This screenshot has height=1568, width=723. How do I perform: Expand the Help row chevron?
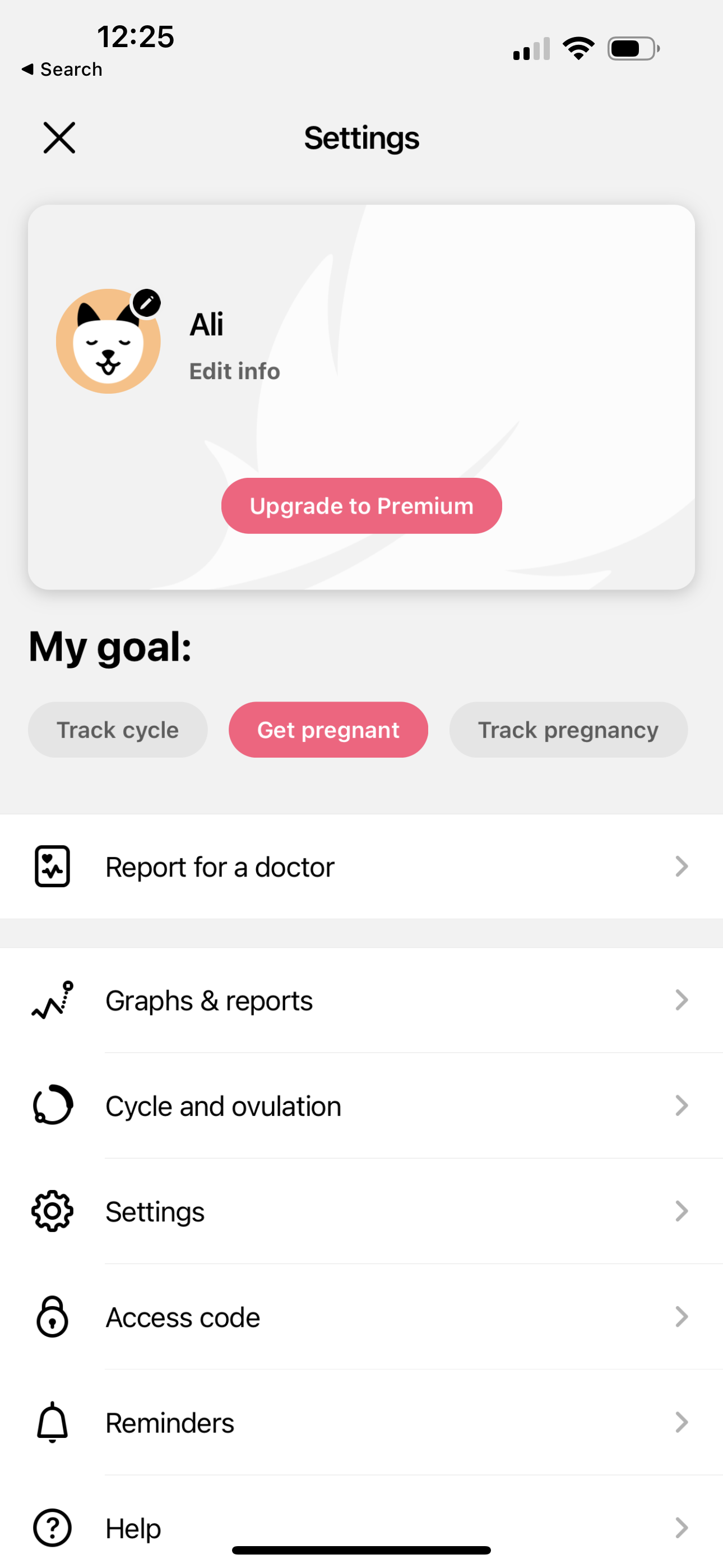[680, 1528]
